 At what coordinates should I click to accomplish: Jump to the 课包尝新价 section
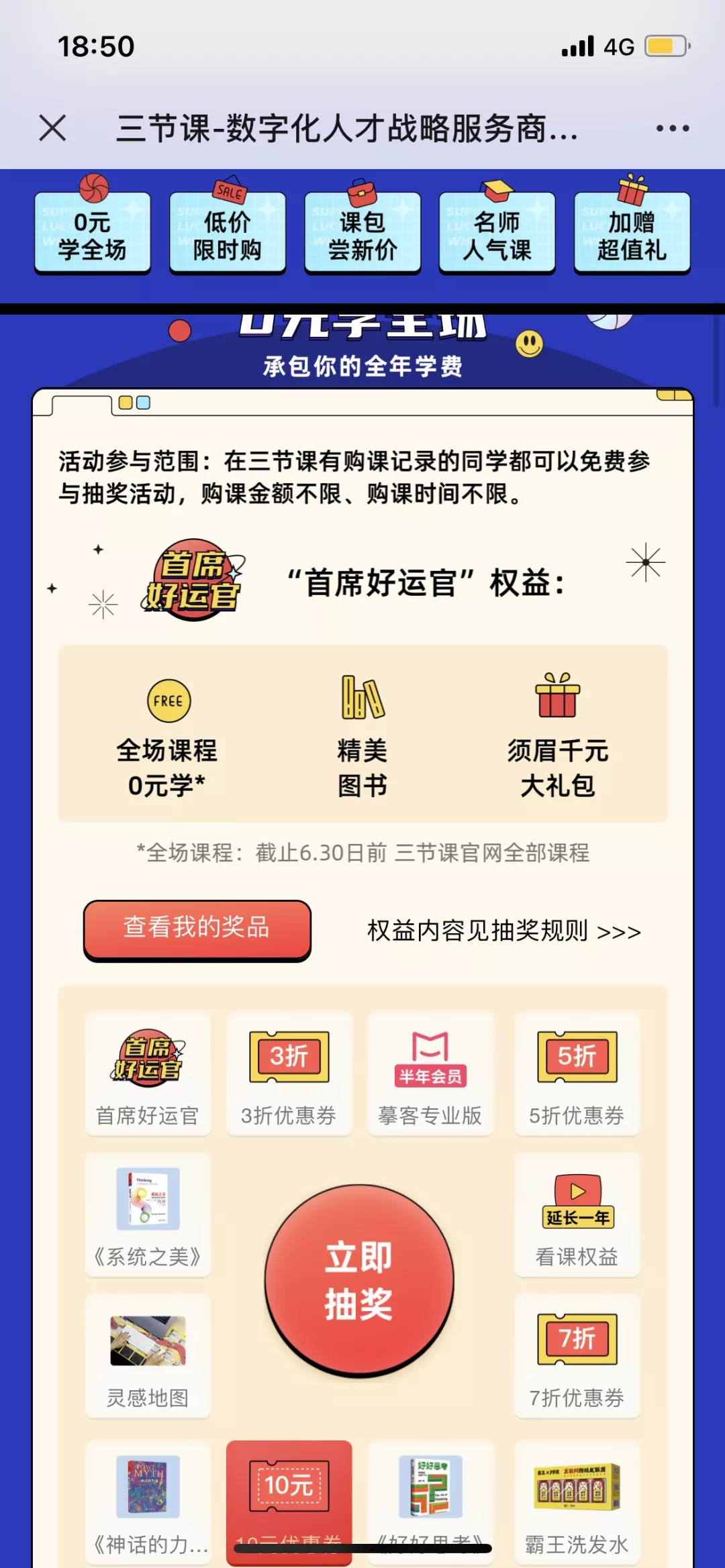[x=362, y=233]
